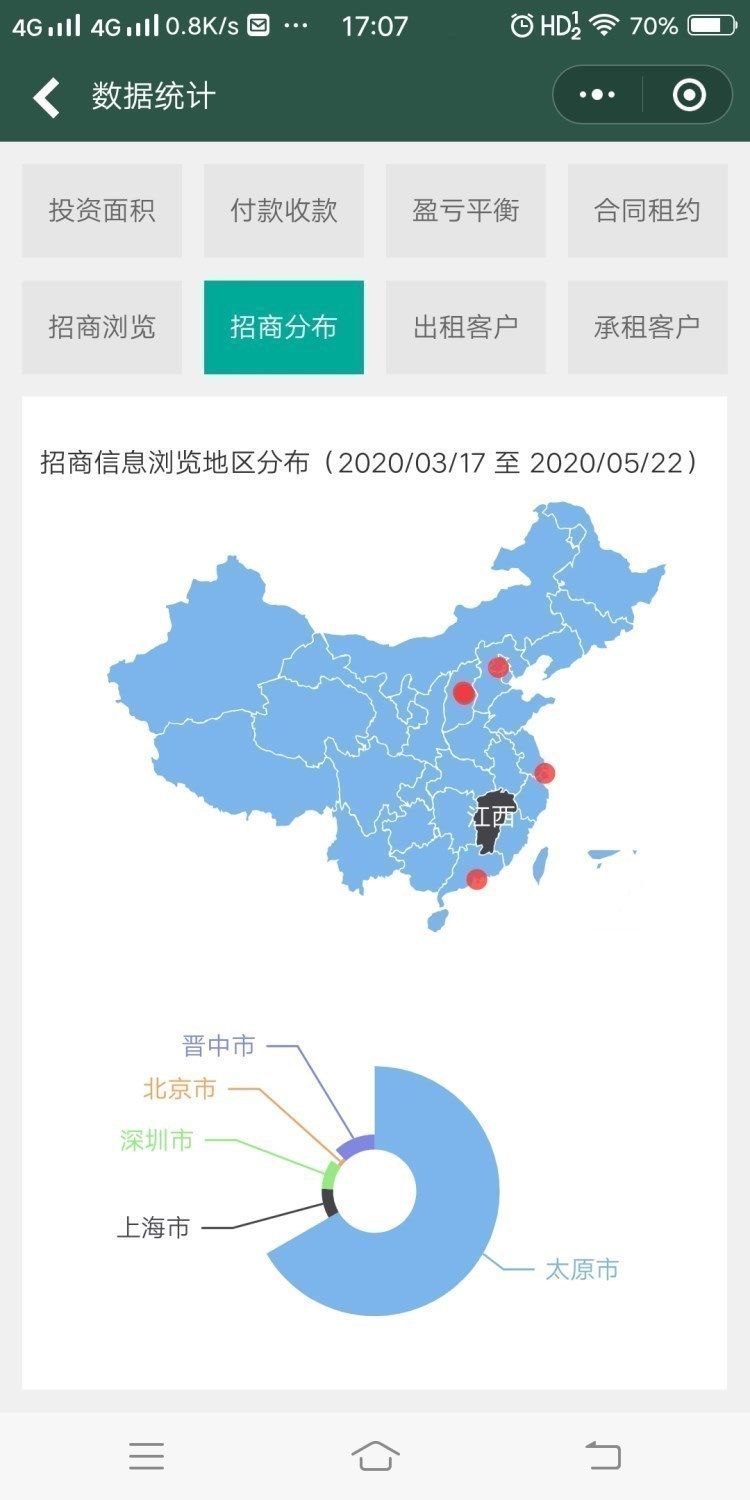Switch to the 招商浏览 tab
Viewport: 750px width, 1500px height.
[102, 327]
